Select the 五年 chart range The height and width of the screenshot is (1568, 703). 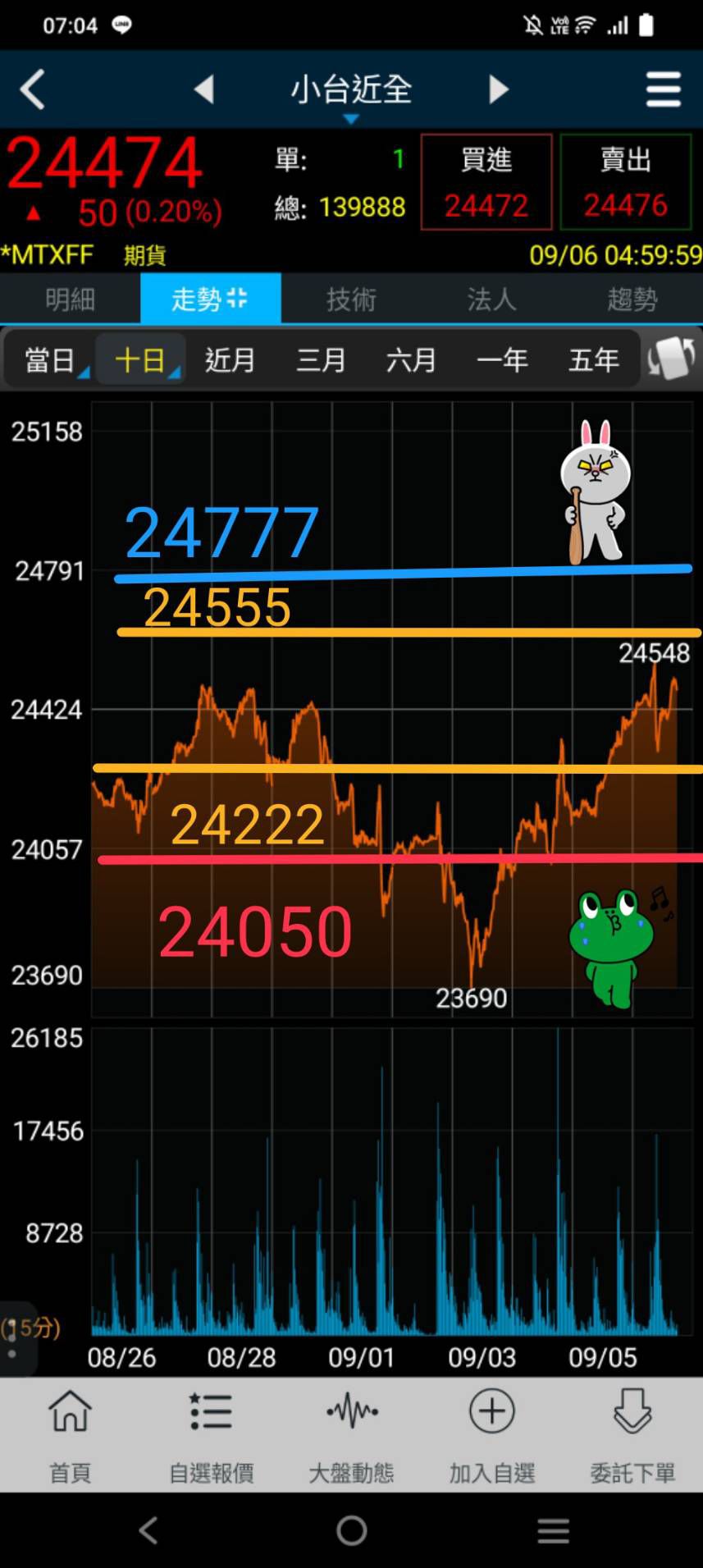point(593,360)
